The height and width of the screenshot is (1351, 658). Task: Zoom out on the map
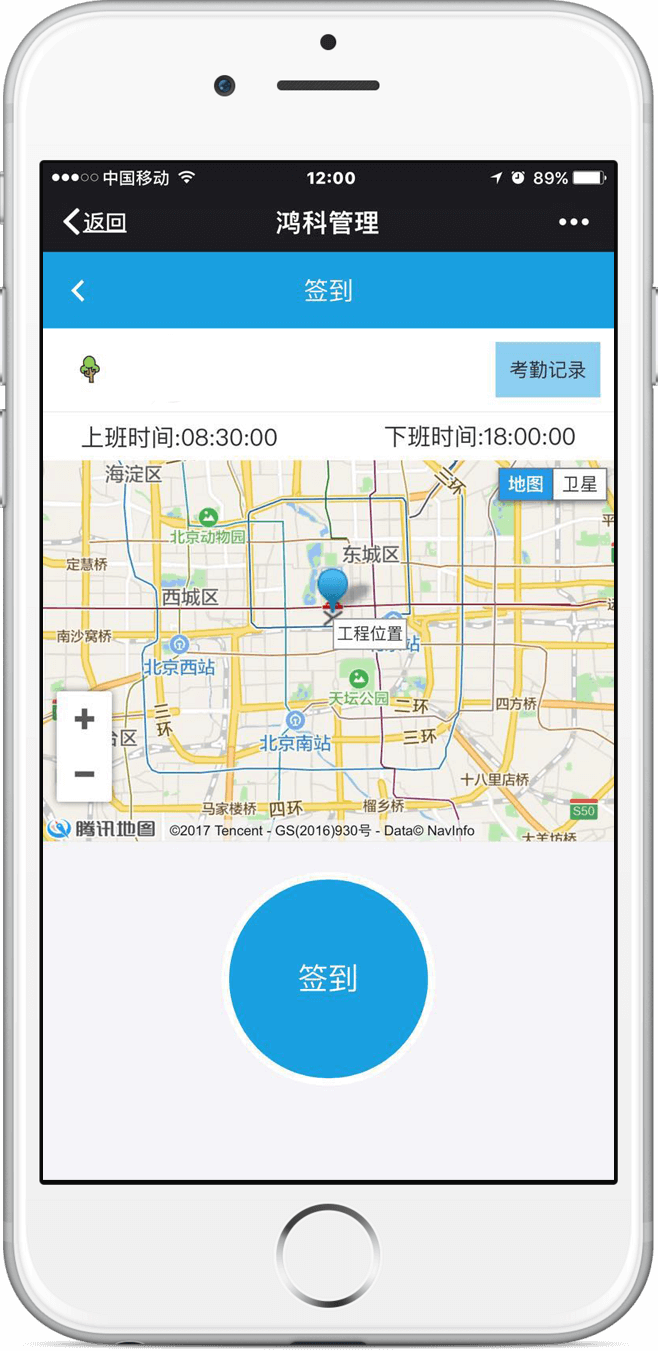pyautogui.click(x=84, y=774)
